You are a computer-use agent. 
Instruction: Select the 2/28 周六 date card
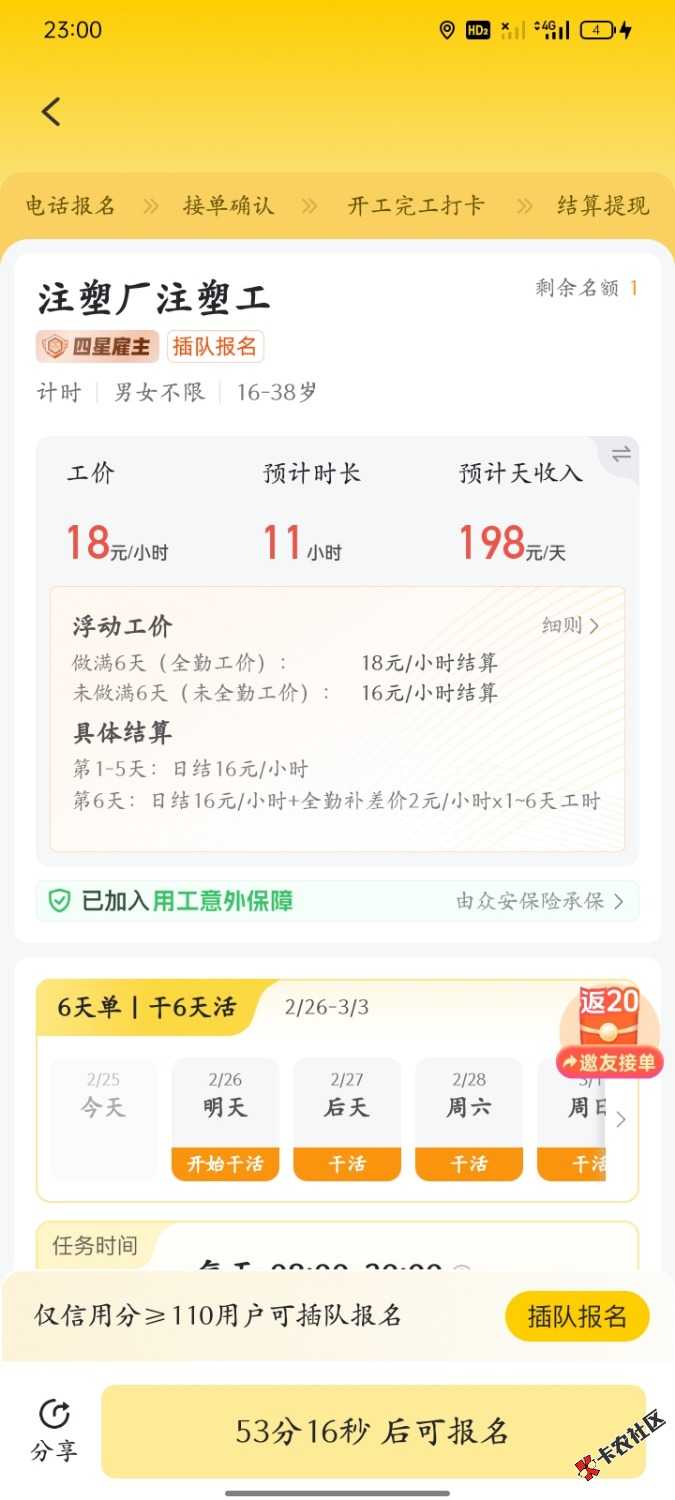click(x=468, y=1119)
